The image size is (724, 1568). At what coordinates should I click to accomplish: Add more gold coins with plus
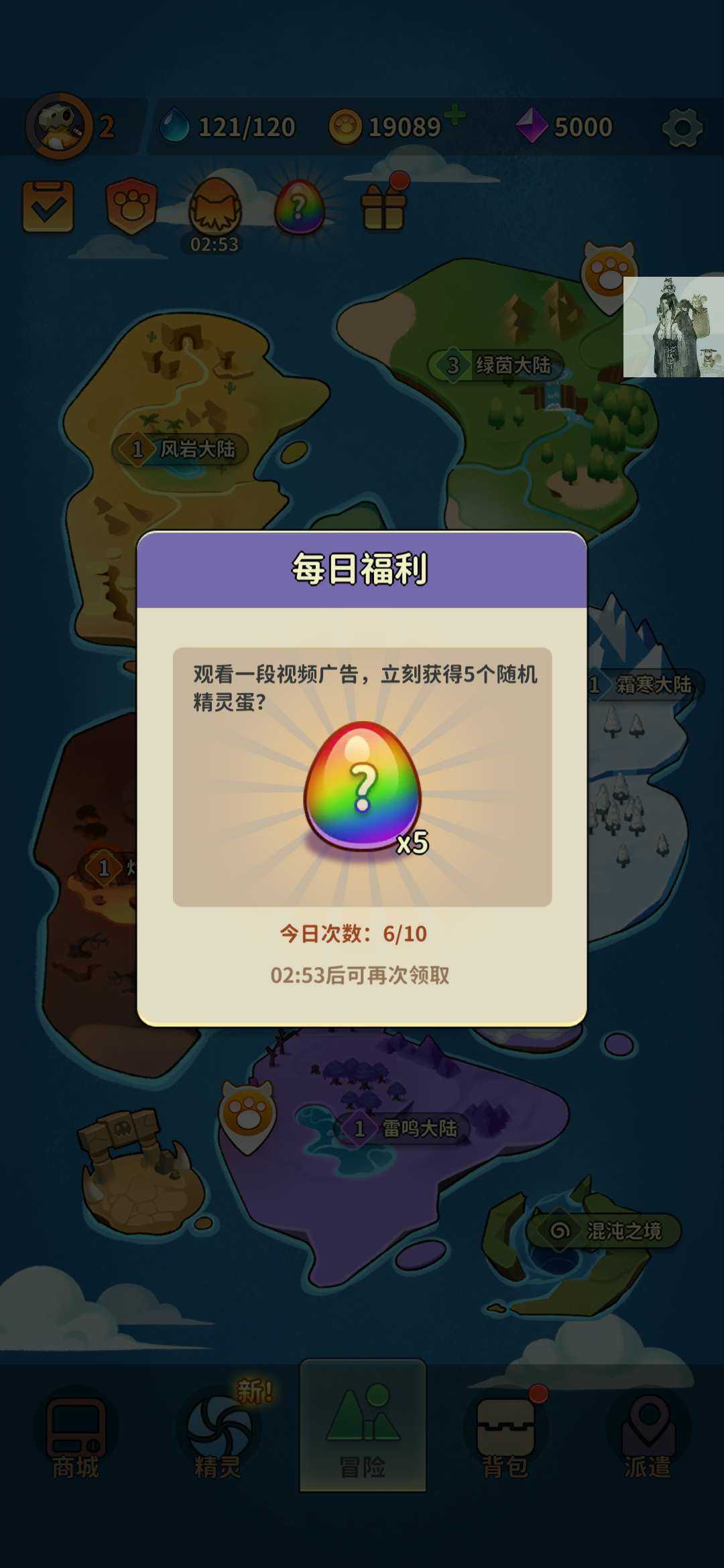point(455,115)
